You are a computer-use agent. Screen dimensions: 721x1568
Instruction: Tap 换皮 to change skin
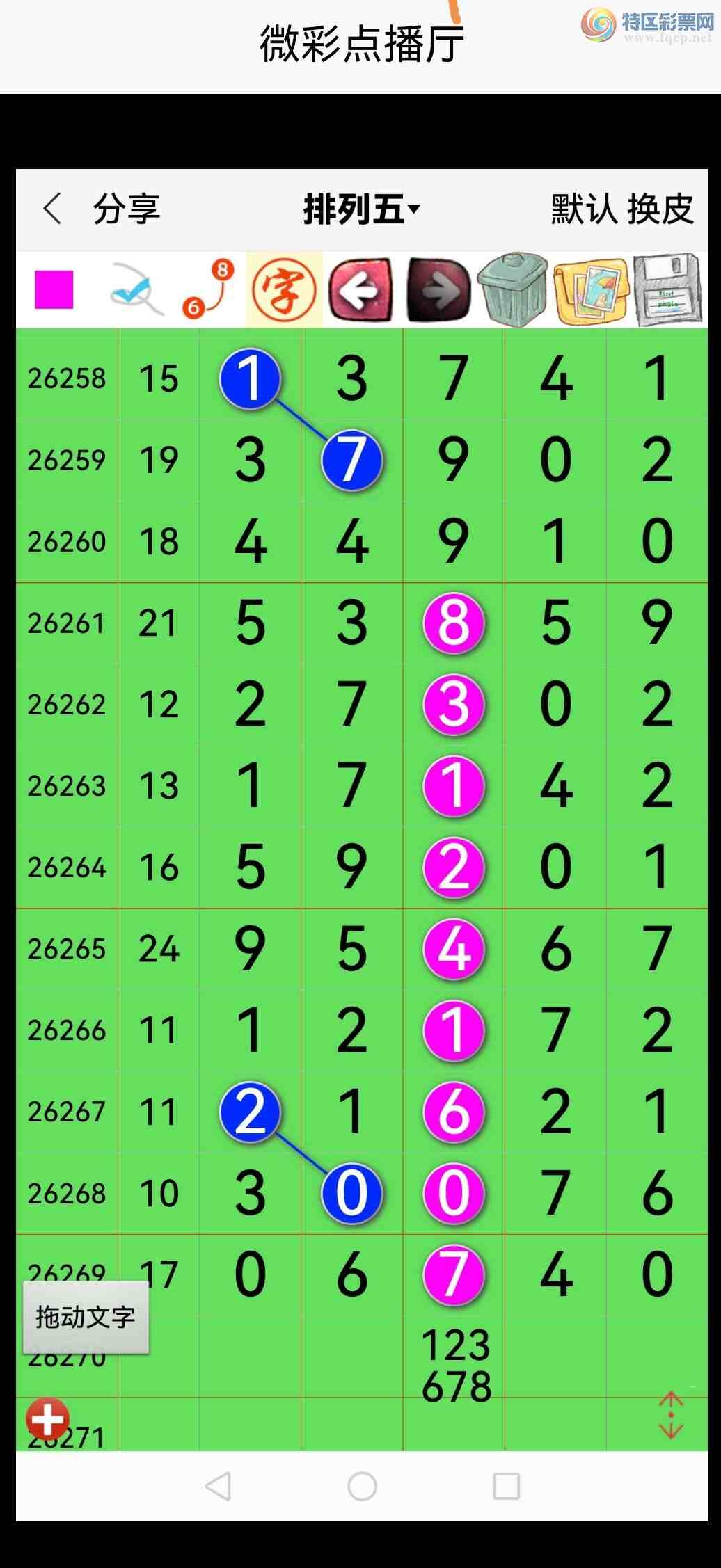pos(660,209)
